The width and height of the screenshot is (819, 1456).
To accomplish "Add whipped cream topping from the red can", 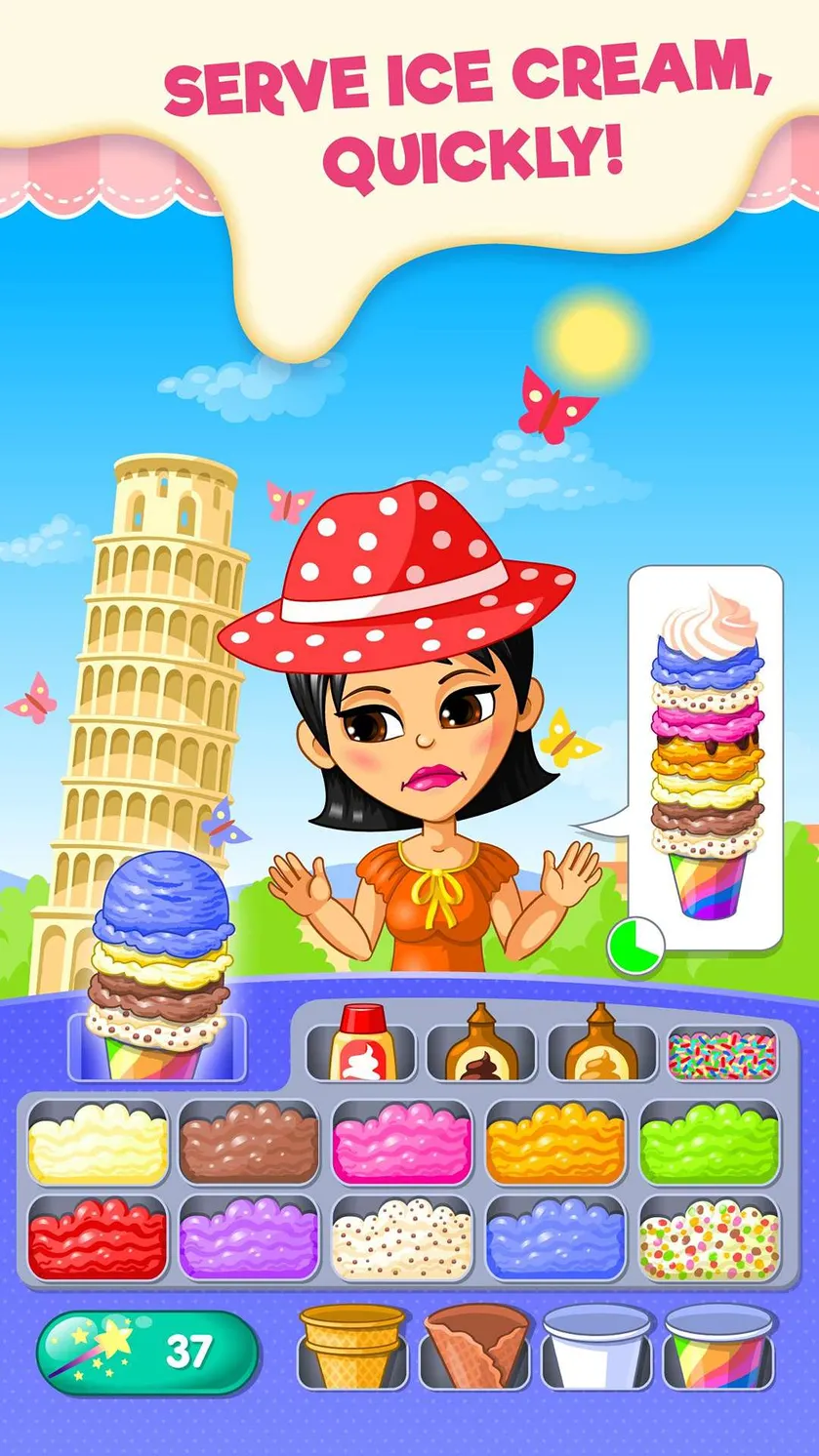I will tap(361, 1047).
